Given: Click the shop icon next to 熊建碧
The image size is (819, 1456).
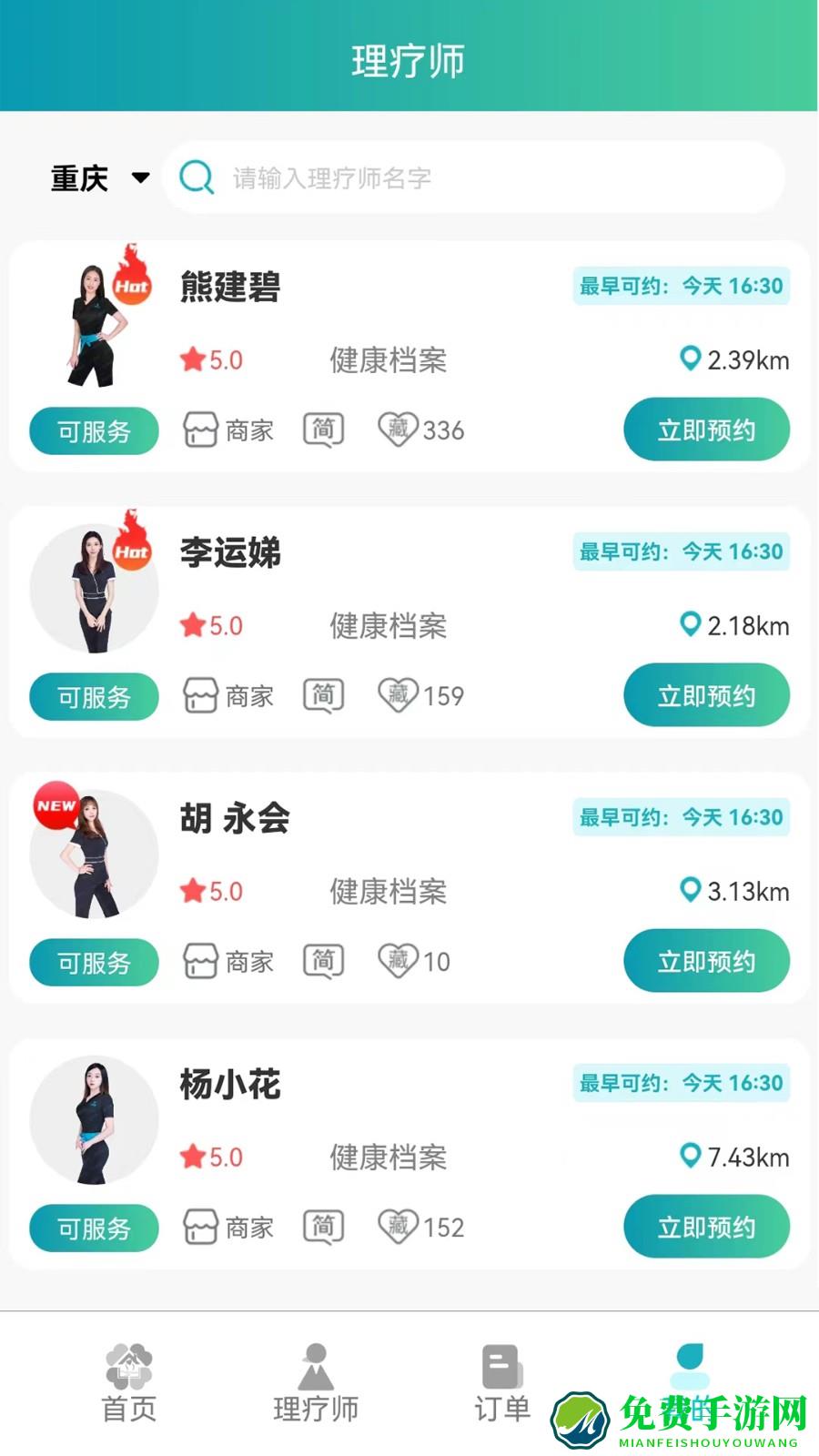Looking at the screenshot, I should (x=202, y=429).
